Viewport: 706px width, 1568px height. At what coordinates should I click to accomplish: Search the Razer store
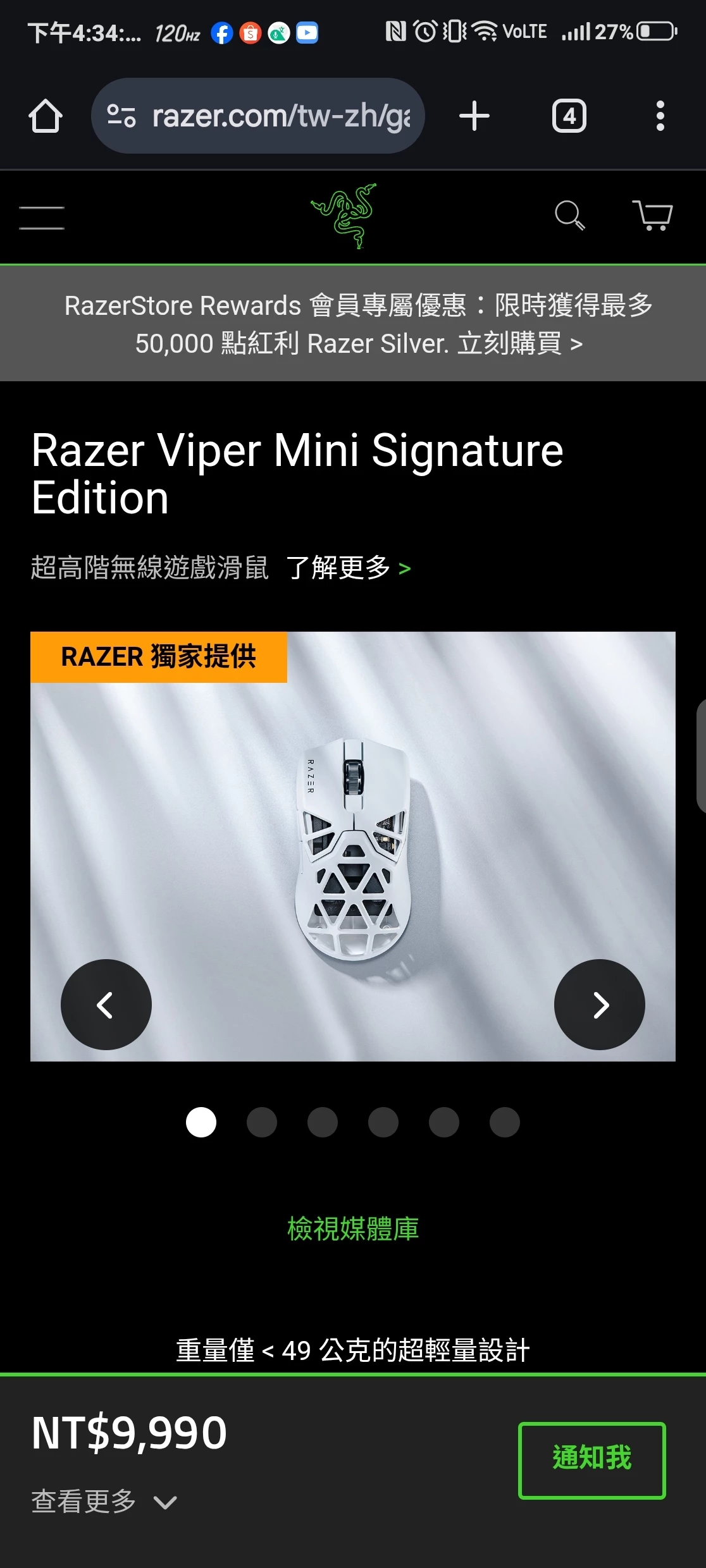(x=569, y=216)
